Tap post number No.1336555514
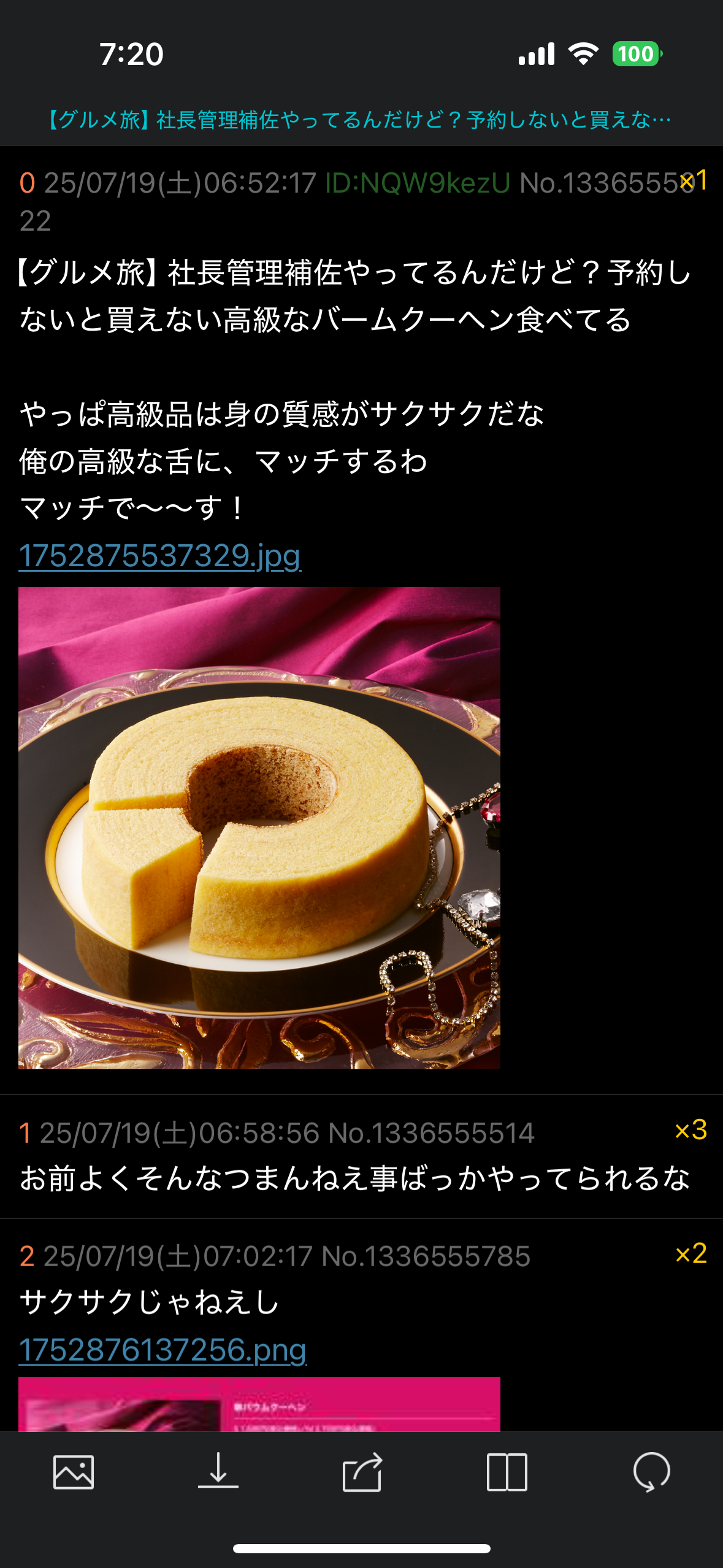 pos(431,1133)
